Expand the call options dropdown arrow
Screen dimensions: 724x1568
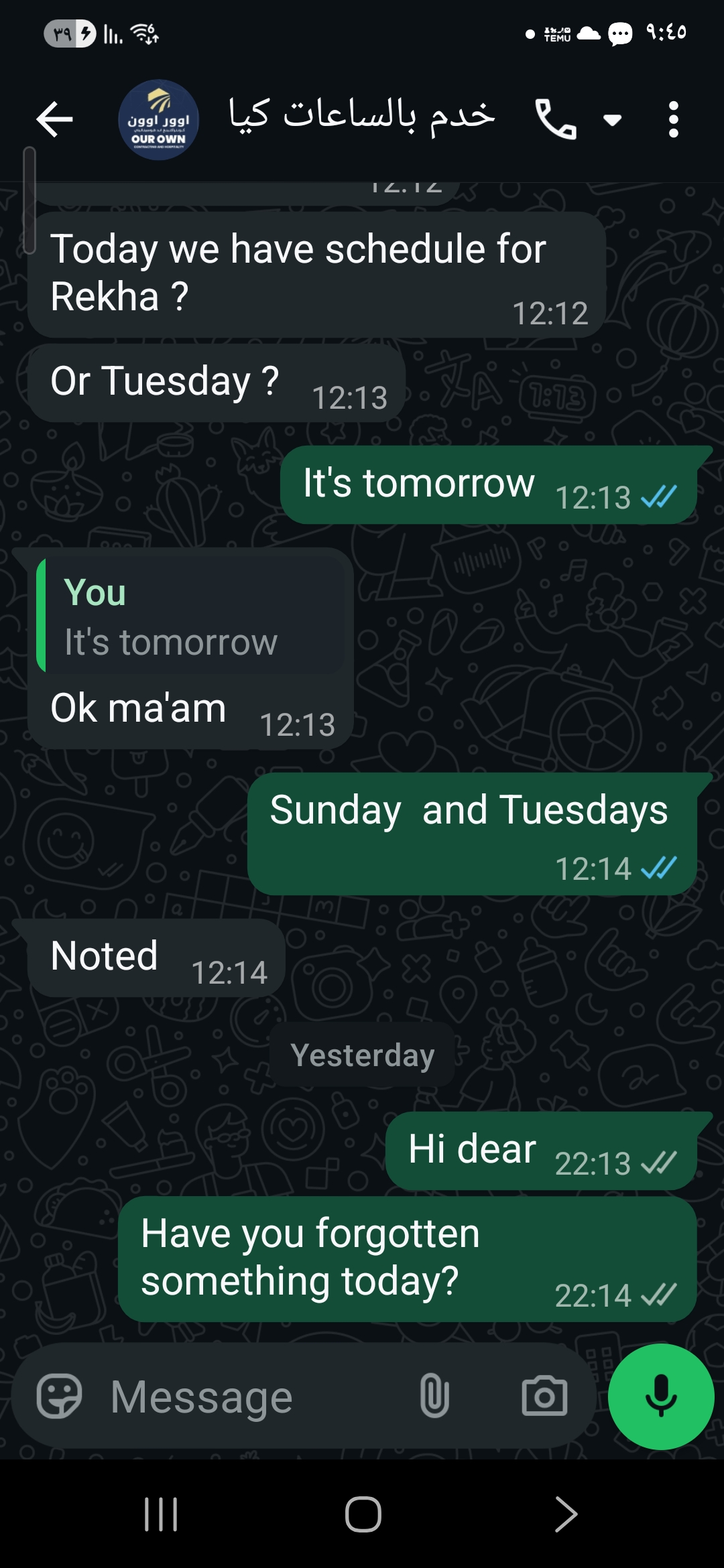[x=612, y=120]
